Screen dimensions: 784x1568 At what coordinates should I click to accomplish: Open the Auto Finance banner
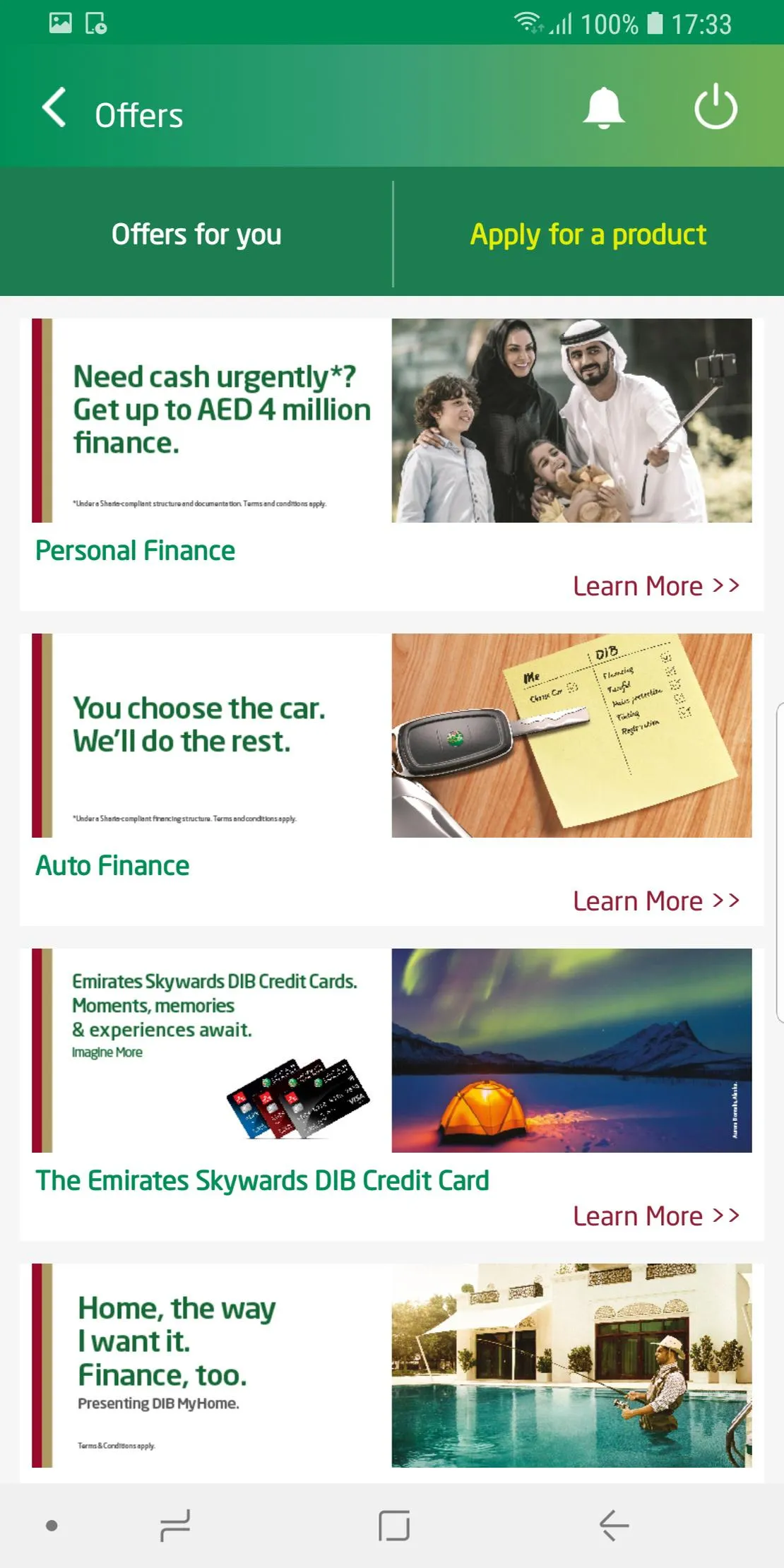[392, 735]
